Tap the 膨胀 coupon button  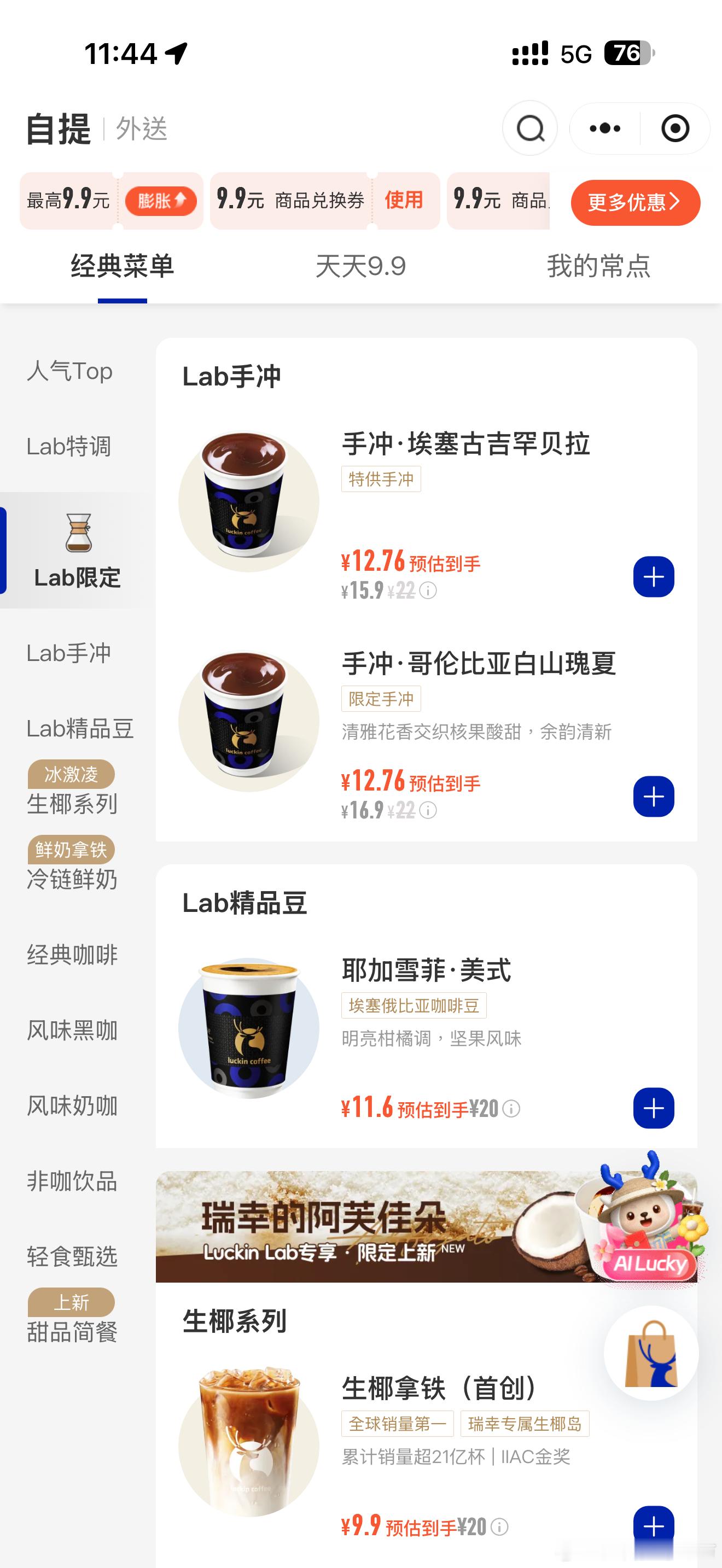point(161,201)
